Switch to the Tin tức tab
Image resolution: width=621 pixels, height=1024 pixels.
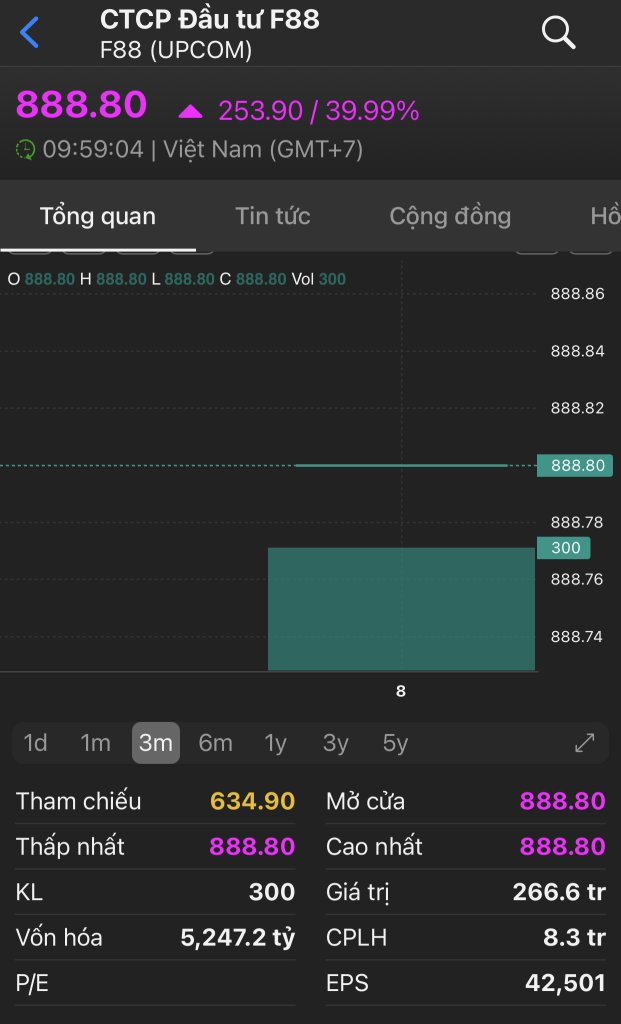pos(272,216)
